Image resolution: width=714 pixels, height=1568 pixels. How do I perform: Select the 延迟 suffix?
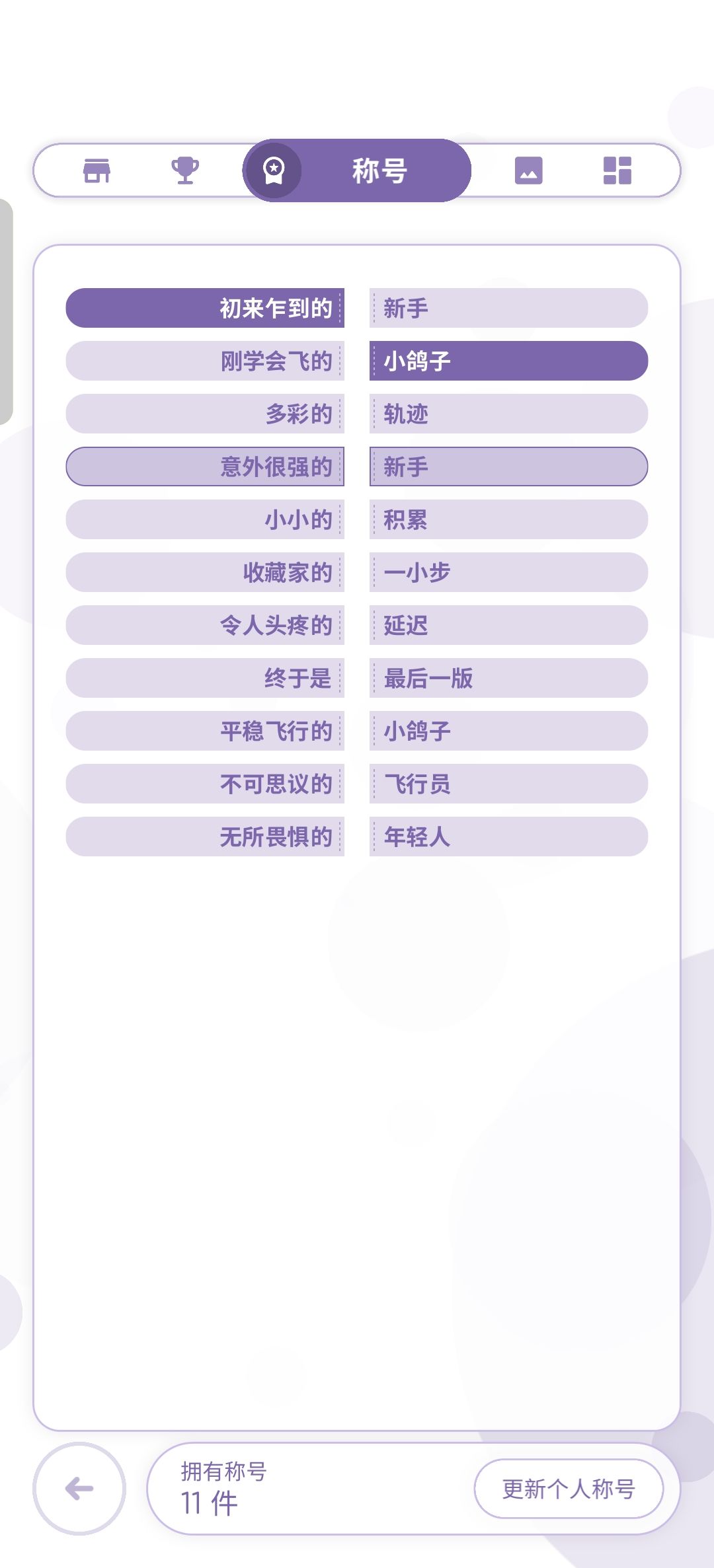pos(508,626)
